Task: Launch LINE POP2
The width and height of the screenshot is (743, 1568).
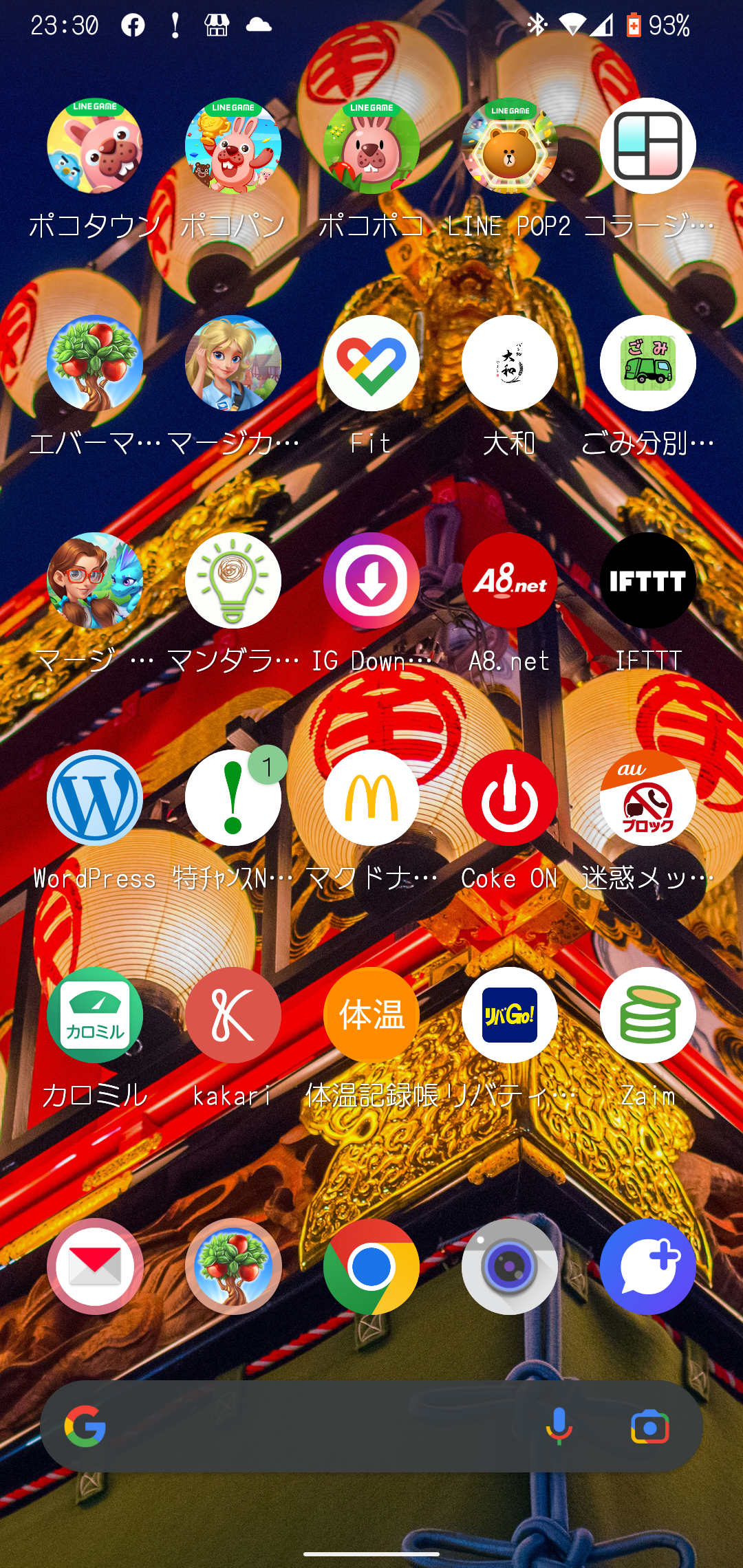Action: point(510,146)
